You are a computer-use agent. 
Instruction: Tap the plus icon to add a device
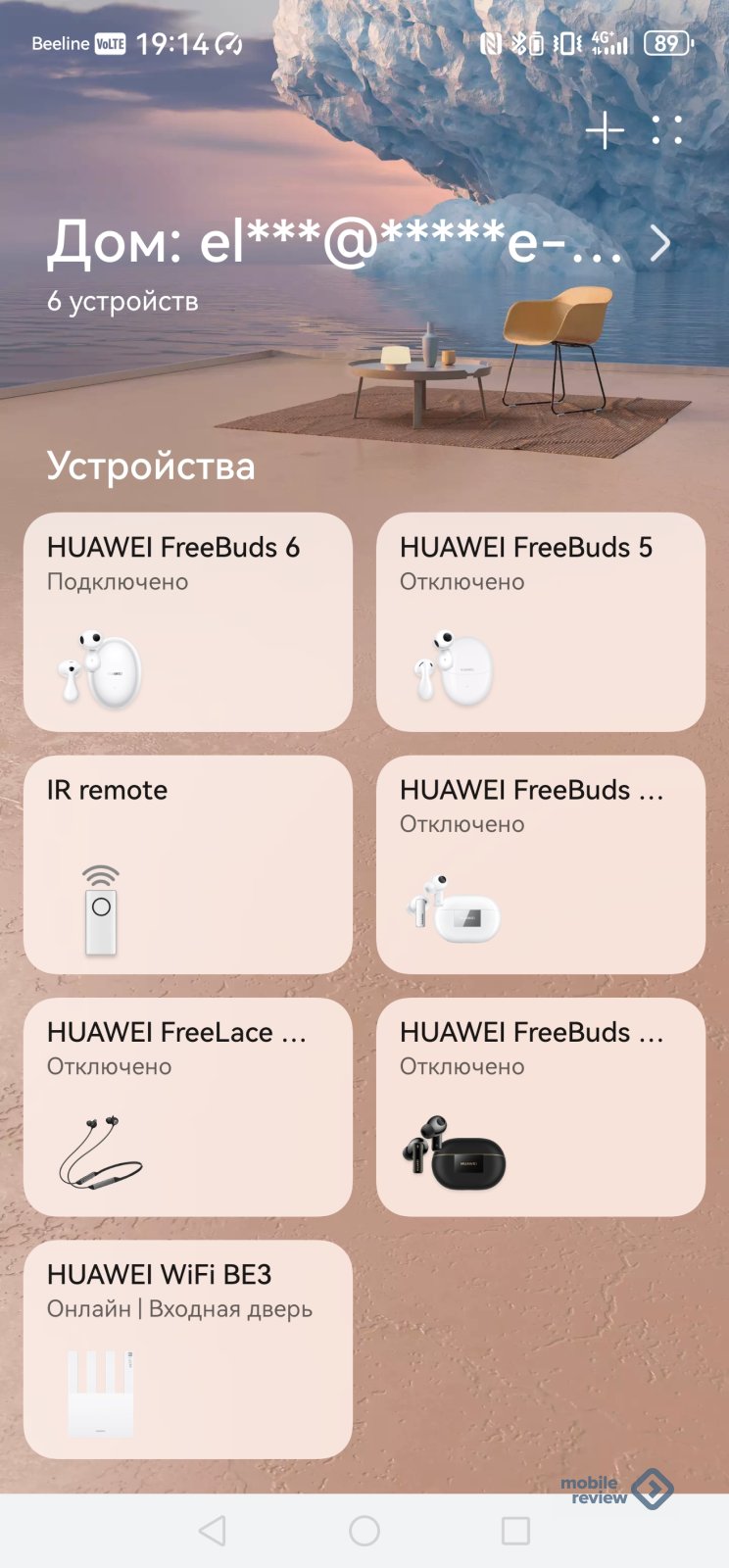pyautogui.click(x=605, y=130)
